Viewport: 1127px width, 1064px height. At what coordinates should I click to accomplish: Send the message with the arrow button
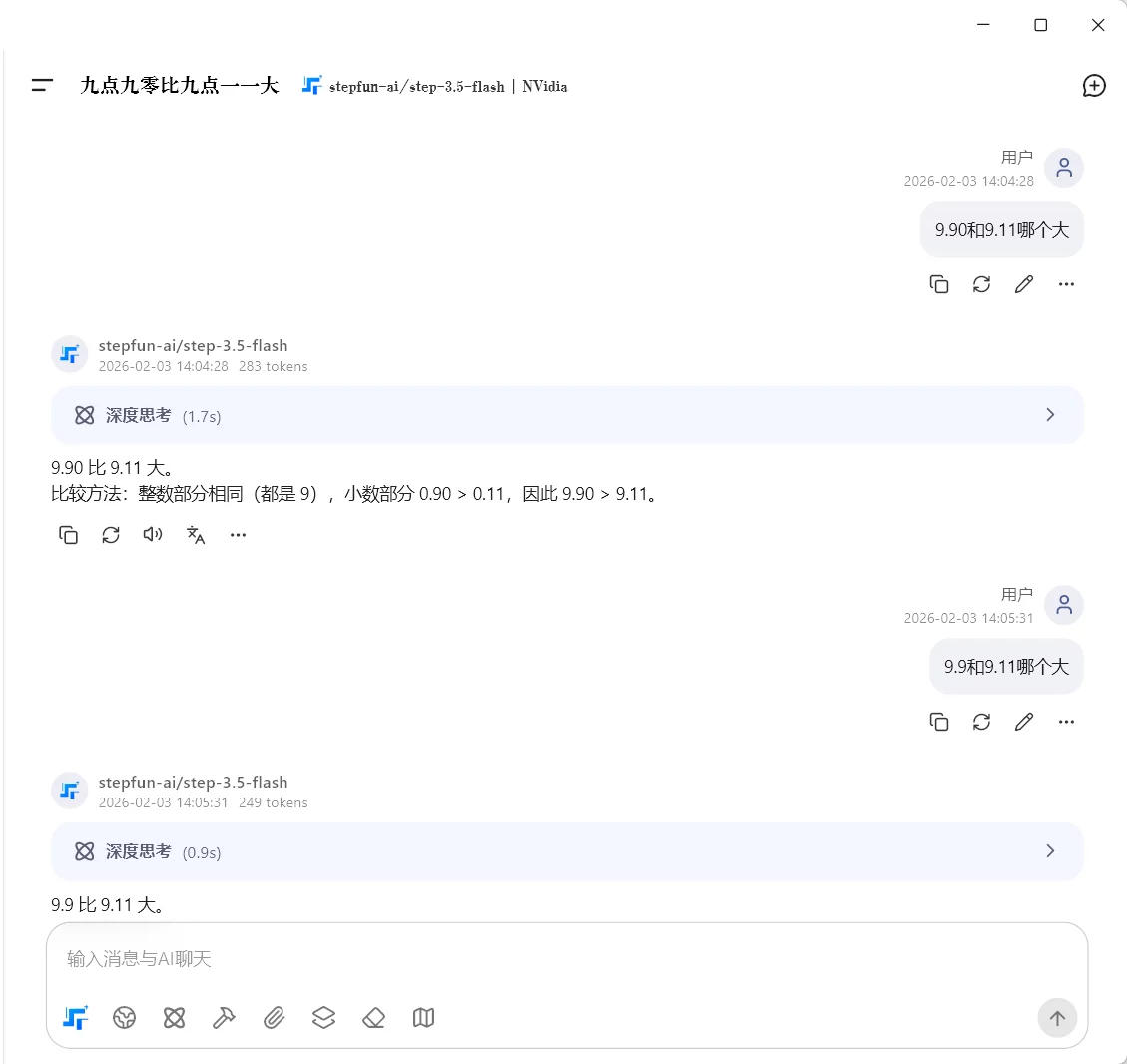point(1057,1018)
